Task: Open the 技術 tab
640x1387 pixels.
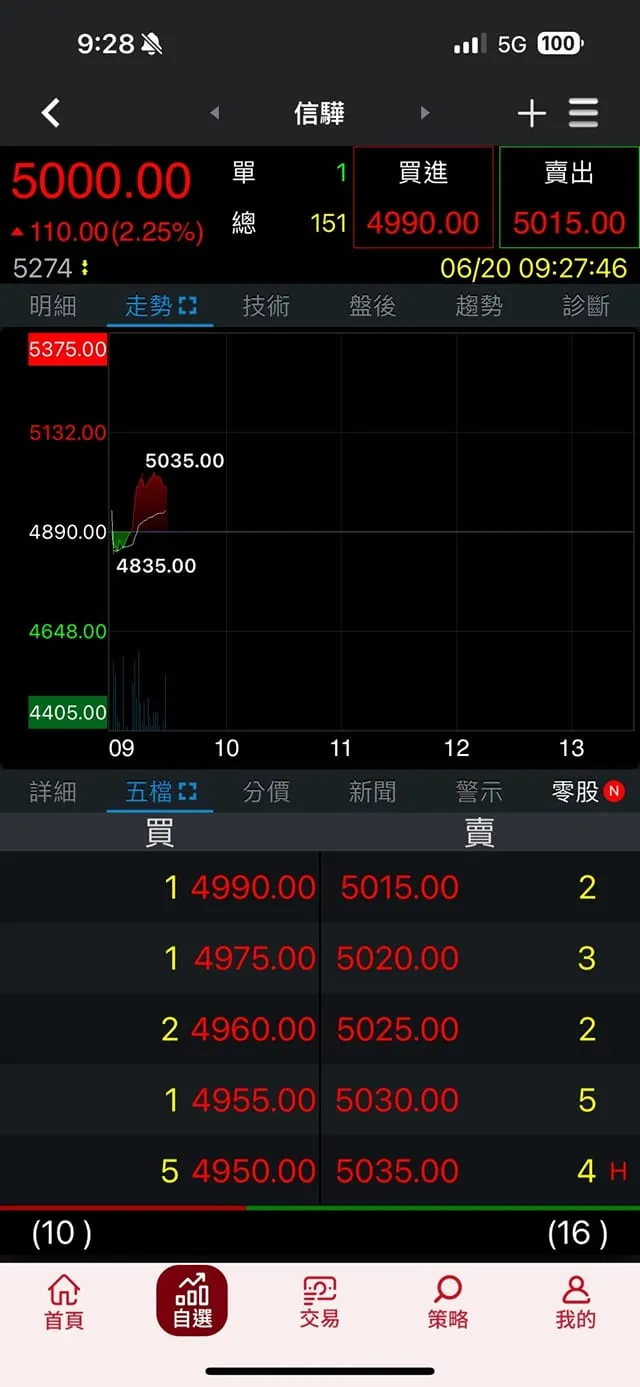Action: (266, 306)
